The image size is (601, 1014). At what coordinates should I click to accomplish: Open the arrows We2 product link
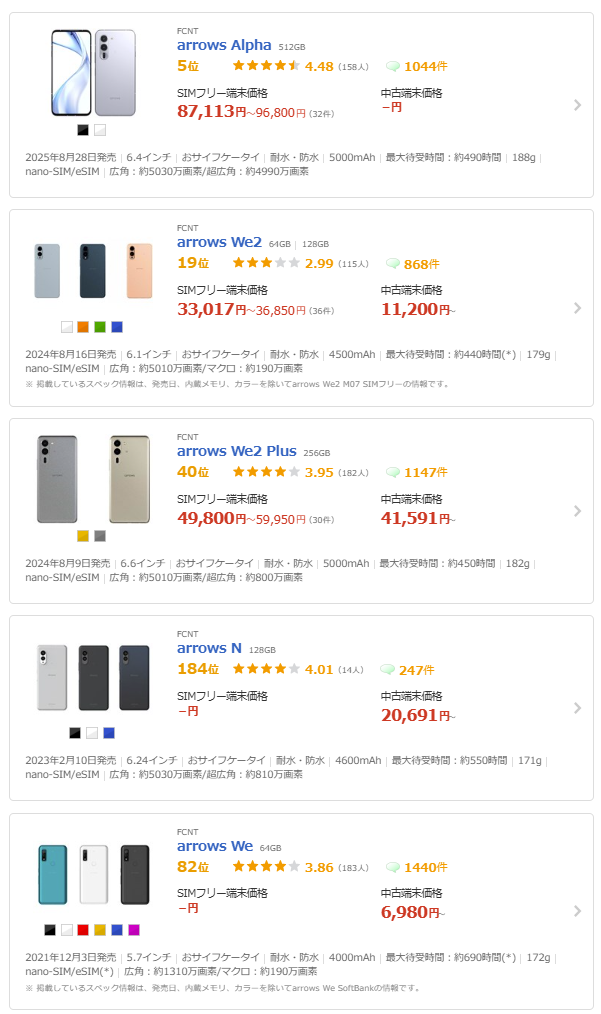[x=219, y=242]
